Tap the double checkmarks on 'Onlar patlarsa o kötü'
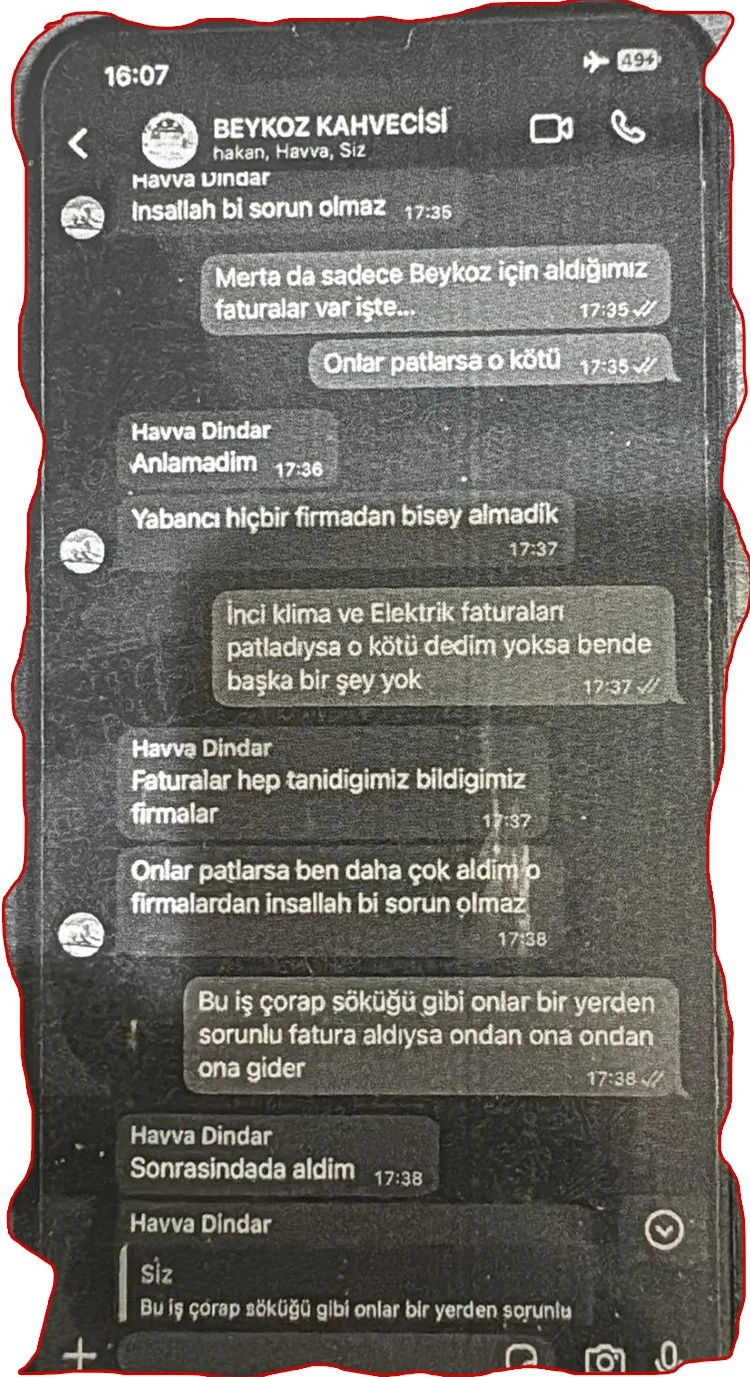 click(644, 364)
